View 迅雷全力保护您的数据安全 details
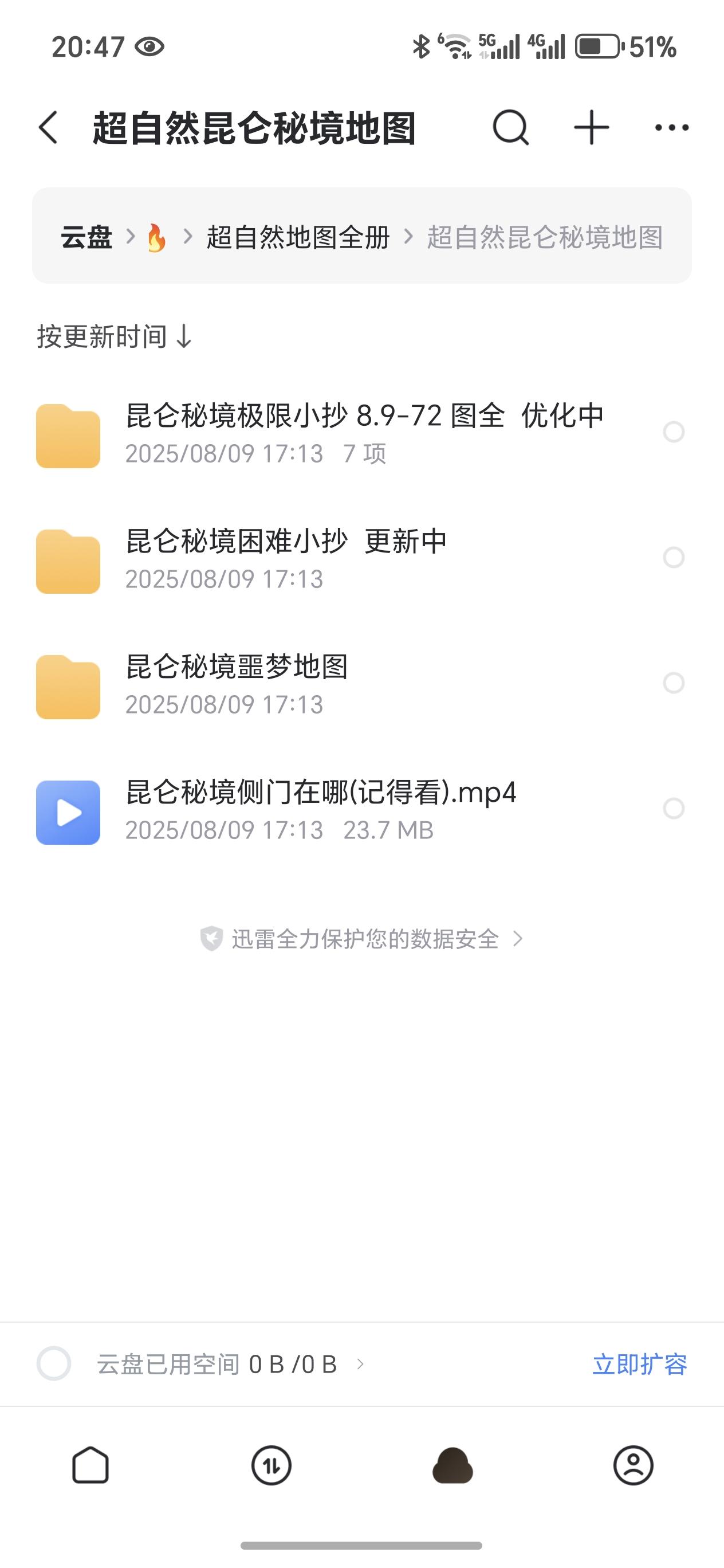The height and width of the screenshot is (1568, 724). pos(362,939)
